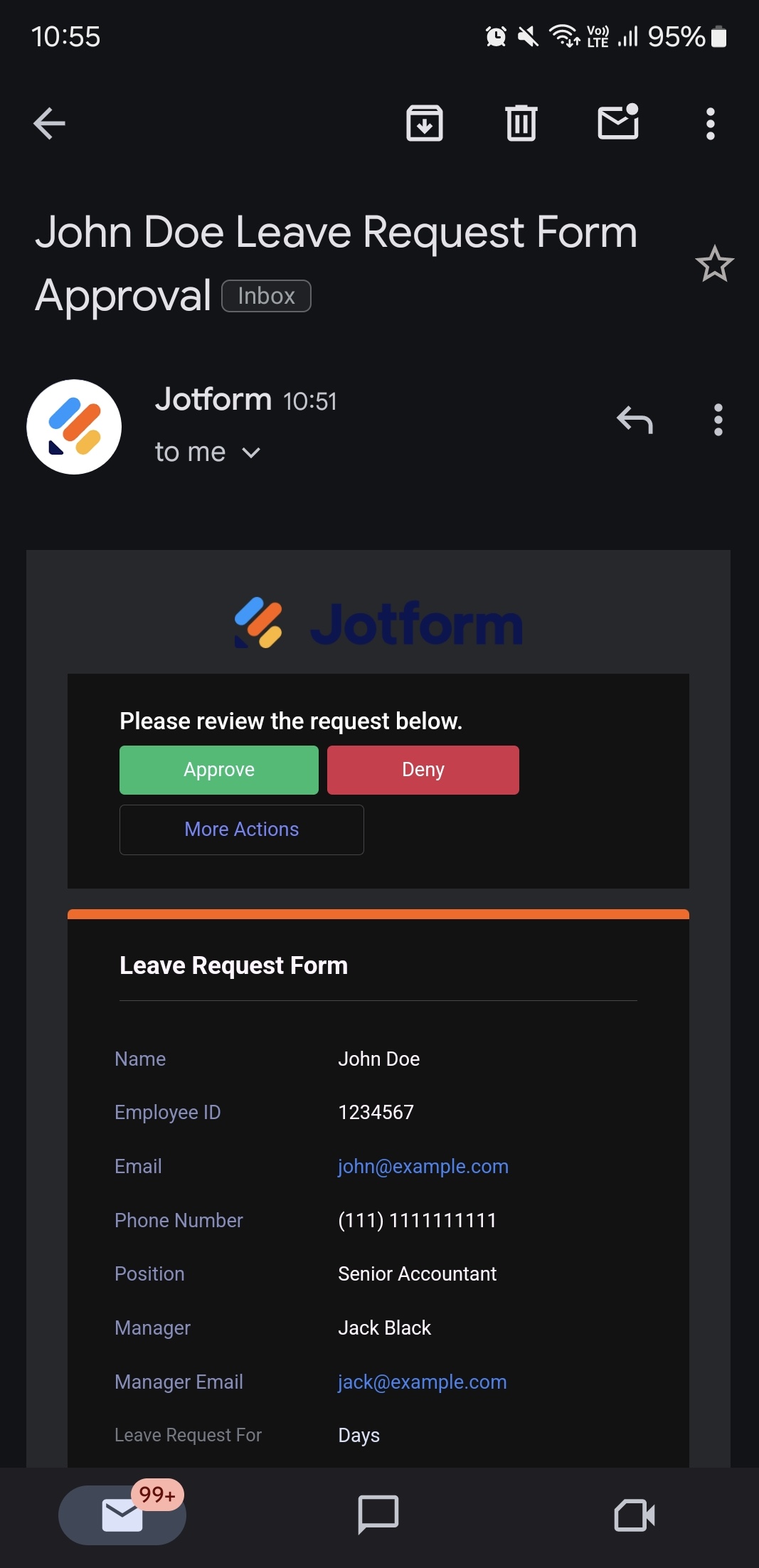Go back to the inbox
Image resolution: width=759 pixels, height=1568 pixels.
pyautogui.click(x=49, y=124)
